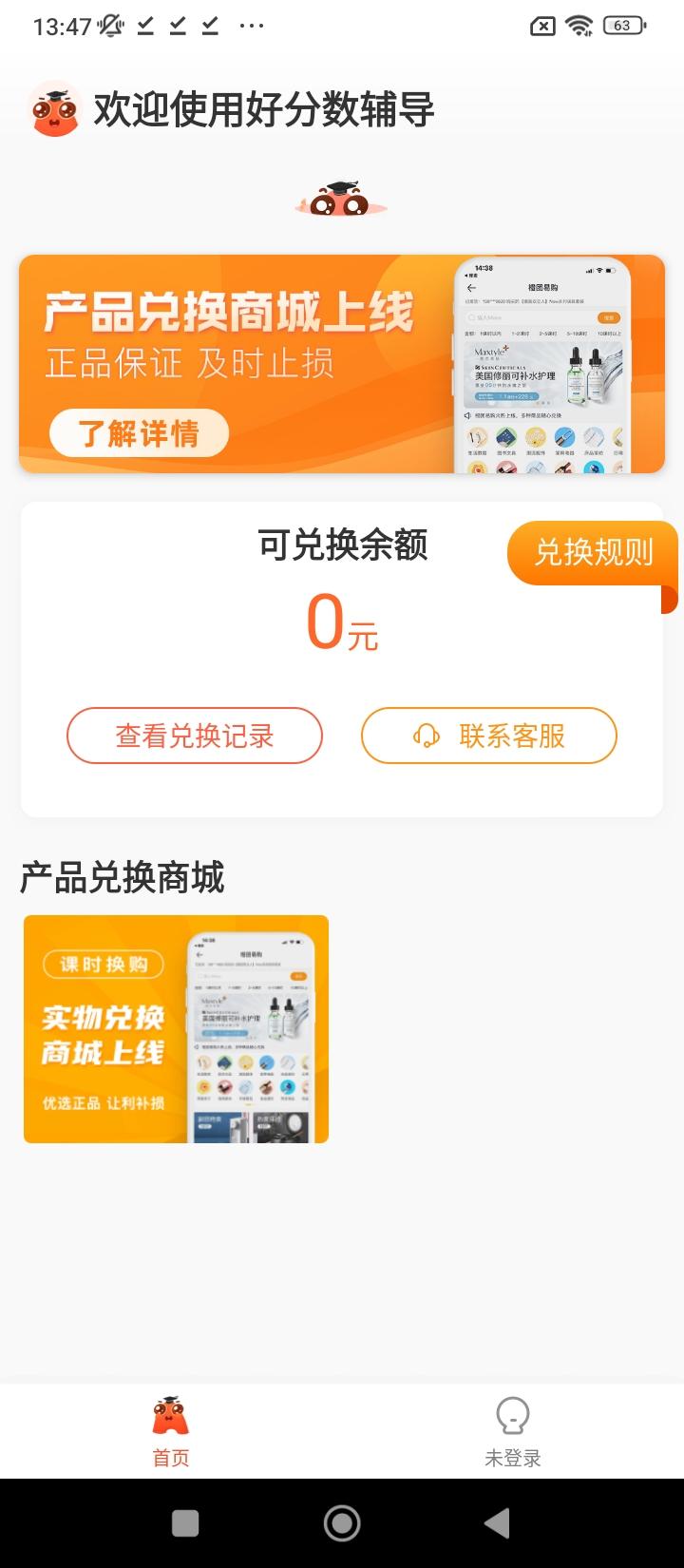Contact support via 联系客服
This screenshot has width=684, height=1568.
(490, 736)
